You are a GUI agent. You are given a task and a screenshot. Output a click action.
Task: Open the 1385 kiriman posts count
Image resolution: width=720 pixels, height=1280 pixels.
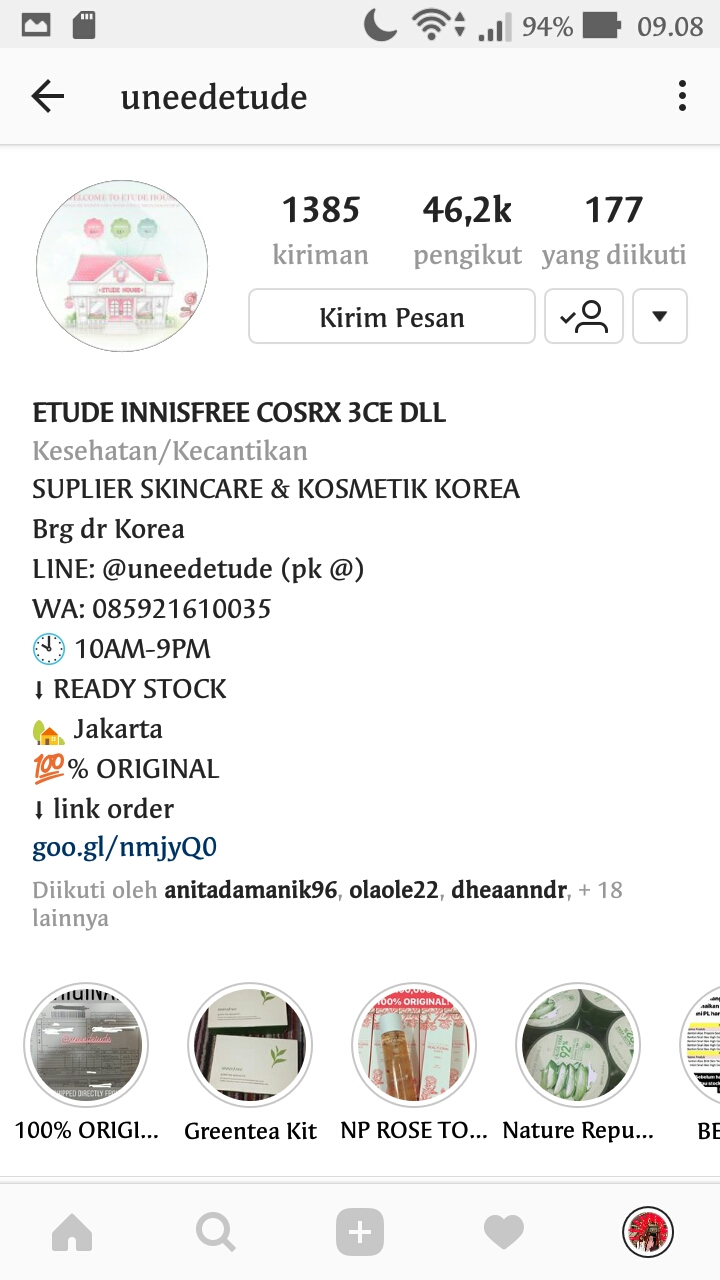[x=320, y=230]
